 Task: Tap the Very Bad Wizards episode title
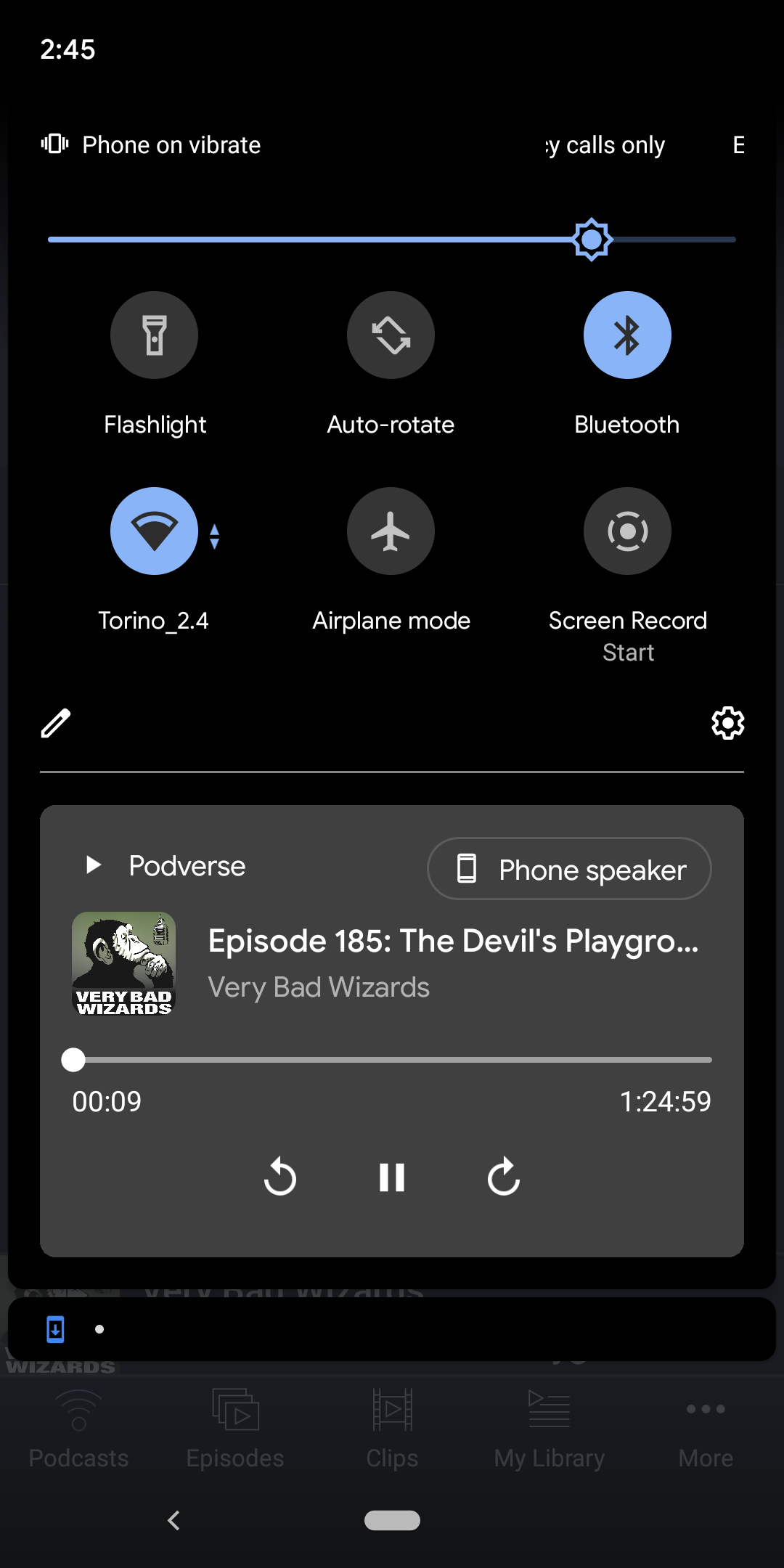pyautogui.click(x=452, y=940)
